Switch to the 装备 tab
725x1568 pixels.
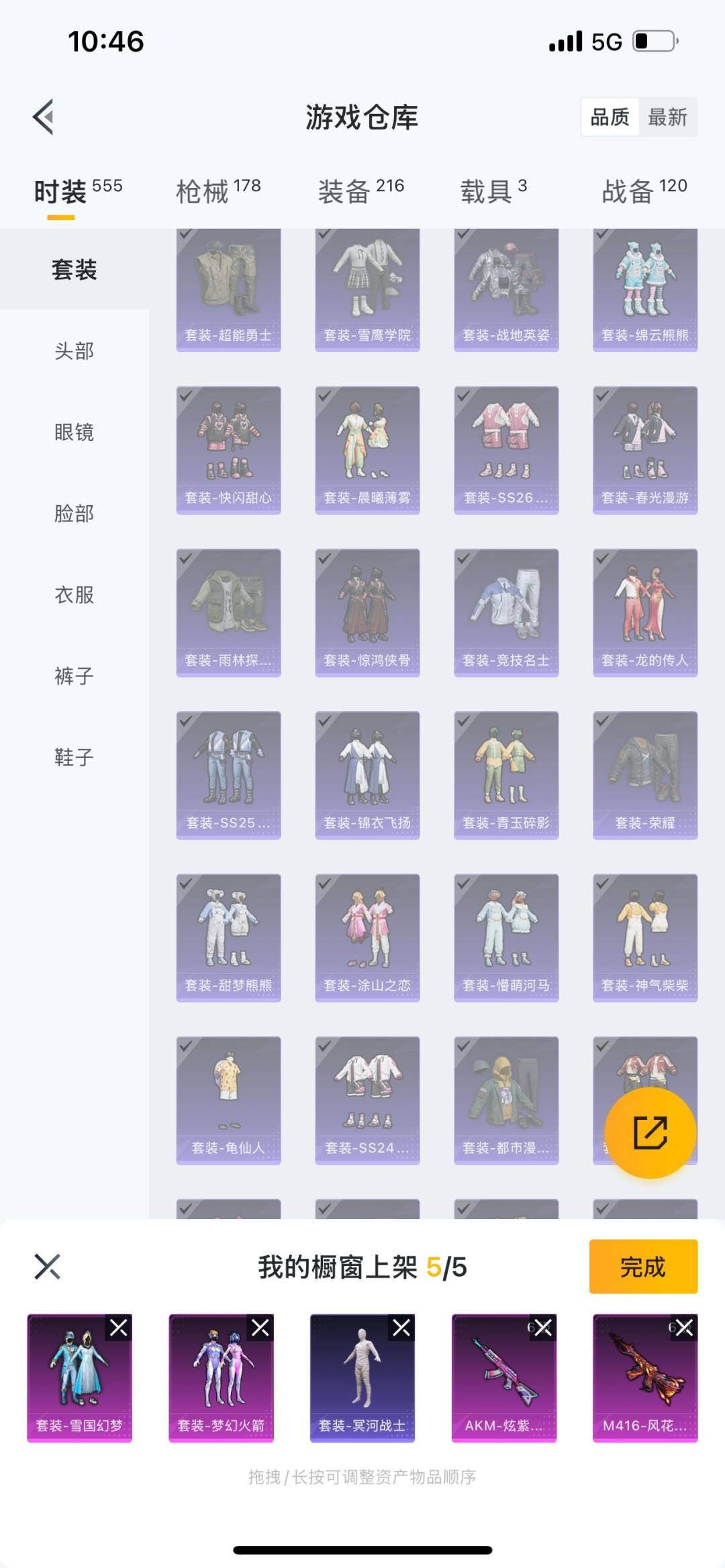point(360,191)
